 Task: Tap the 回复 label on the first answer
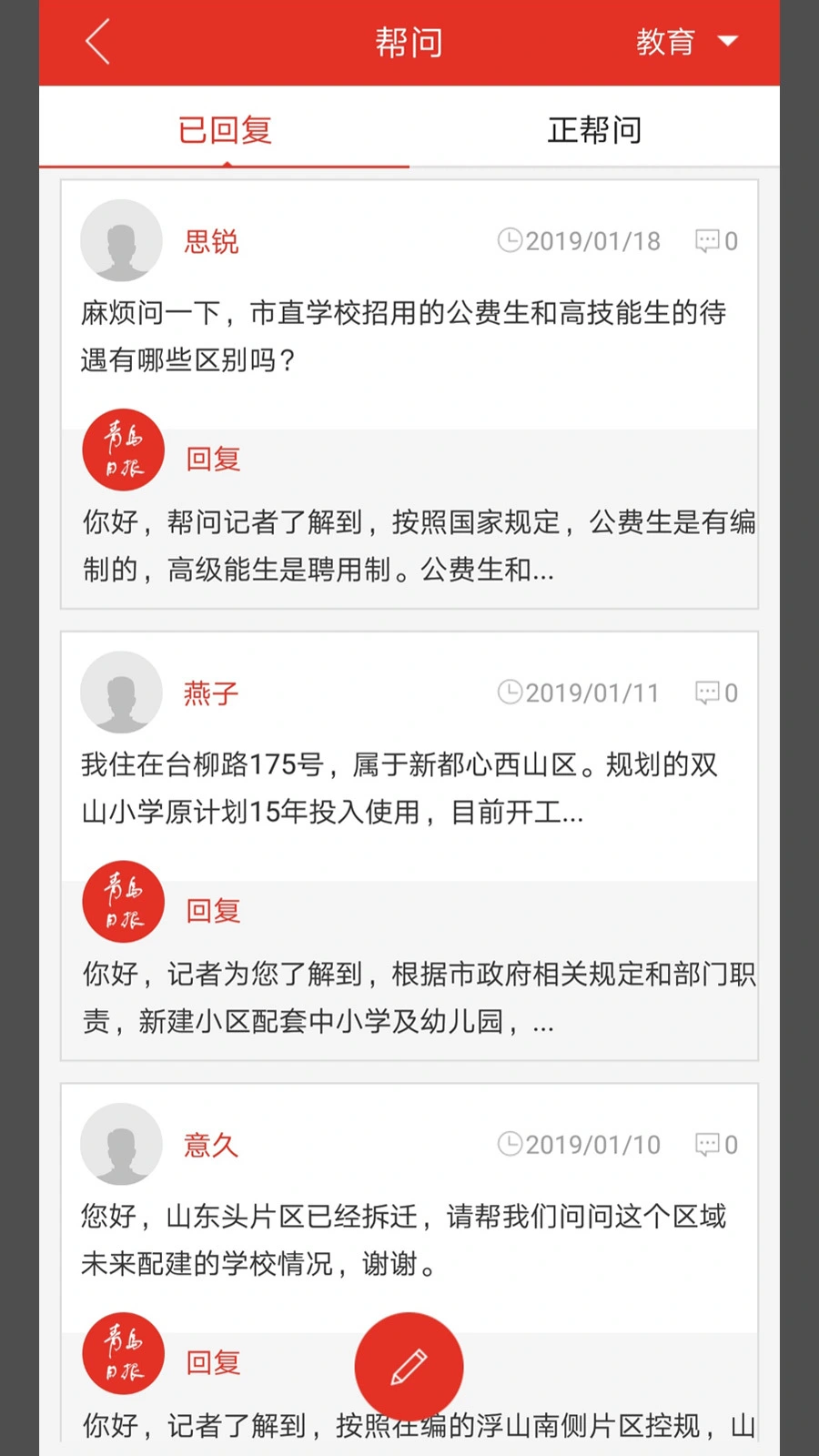[211, 459]
